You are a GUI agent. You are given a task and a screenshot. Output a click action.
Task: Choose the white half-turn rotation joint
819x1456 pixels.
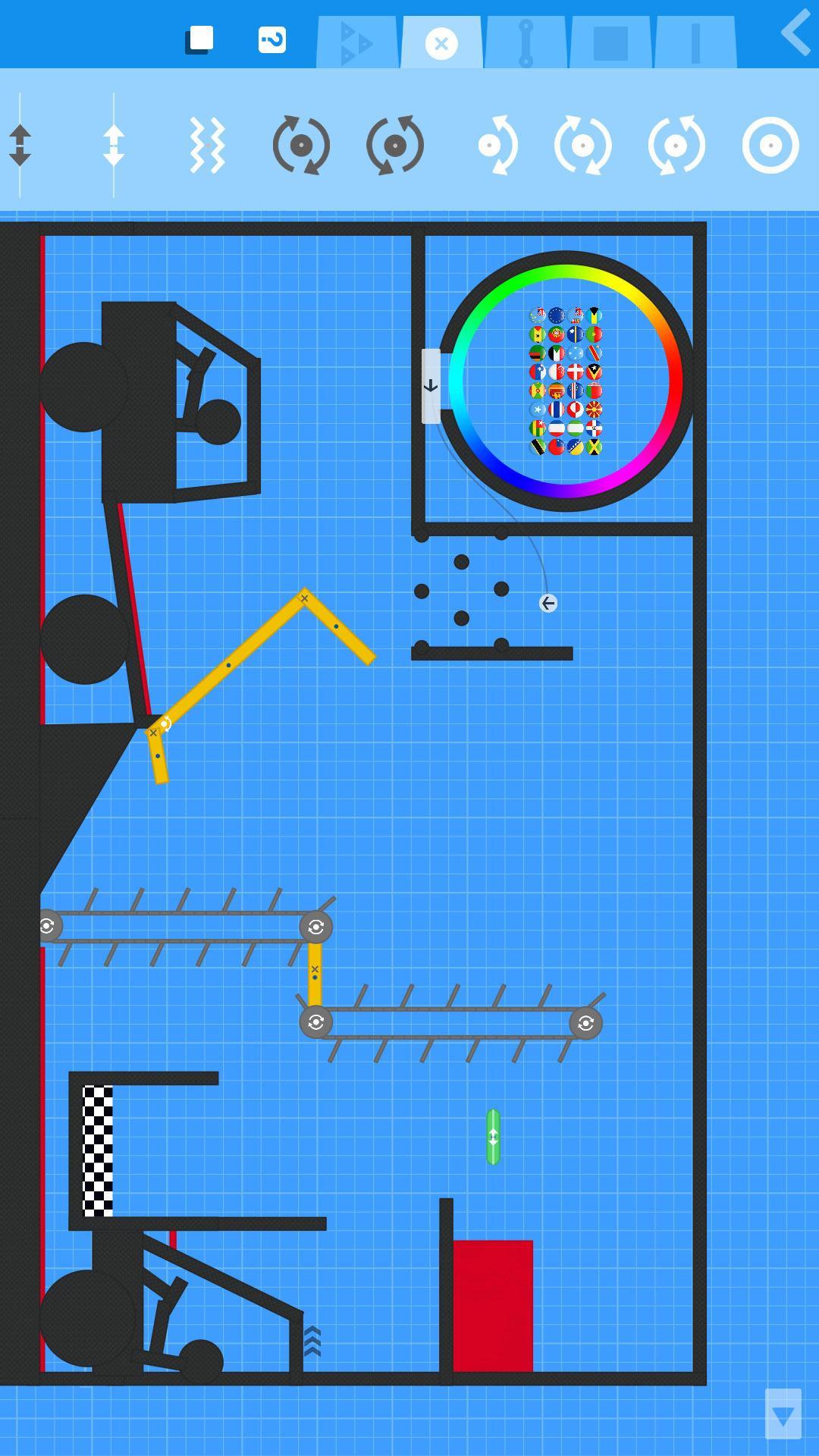[x=497, y=145]
